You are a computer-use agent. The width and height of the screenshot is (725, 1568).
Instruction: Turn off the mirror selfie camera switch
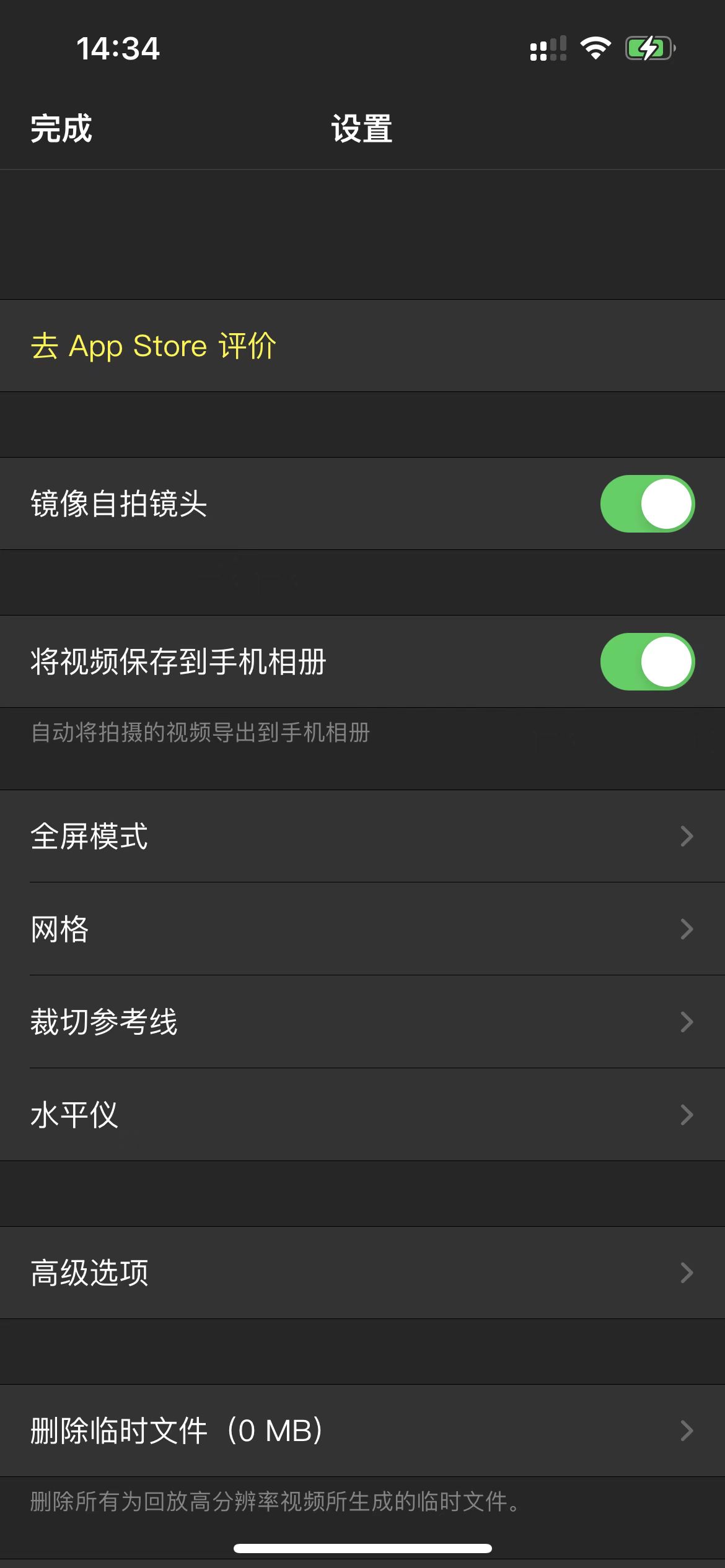point(648,503)
